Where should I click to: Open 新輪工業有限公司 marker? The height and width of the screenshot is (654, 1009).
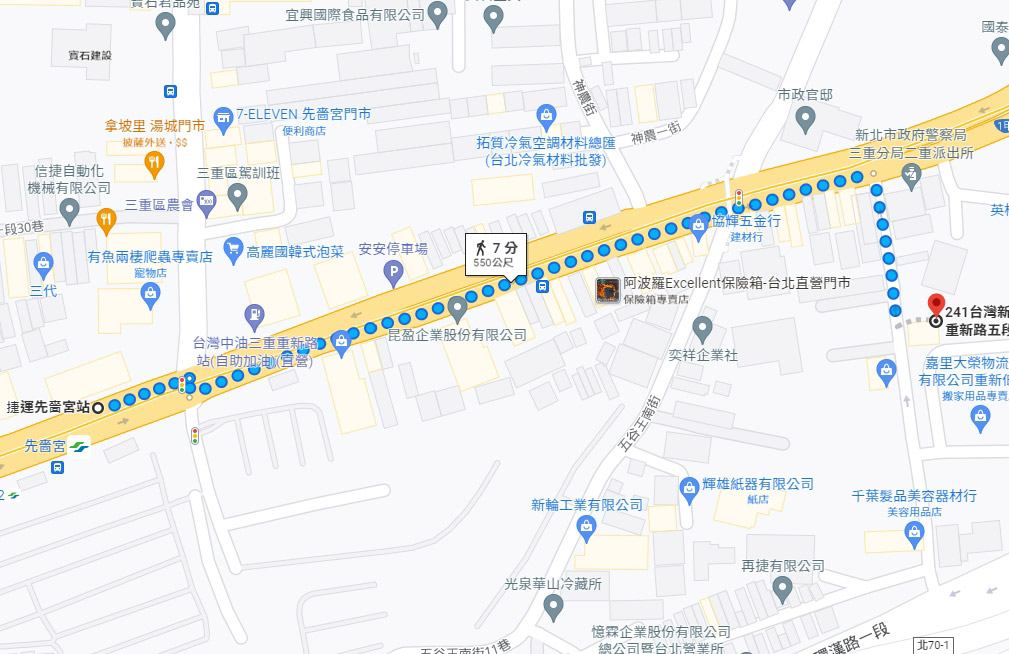pyautogui.click(x=587, y=527)
